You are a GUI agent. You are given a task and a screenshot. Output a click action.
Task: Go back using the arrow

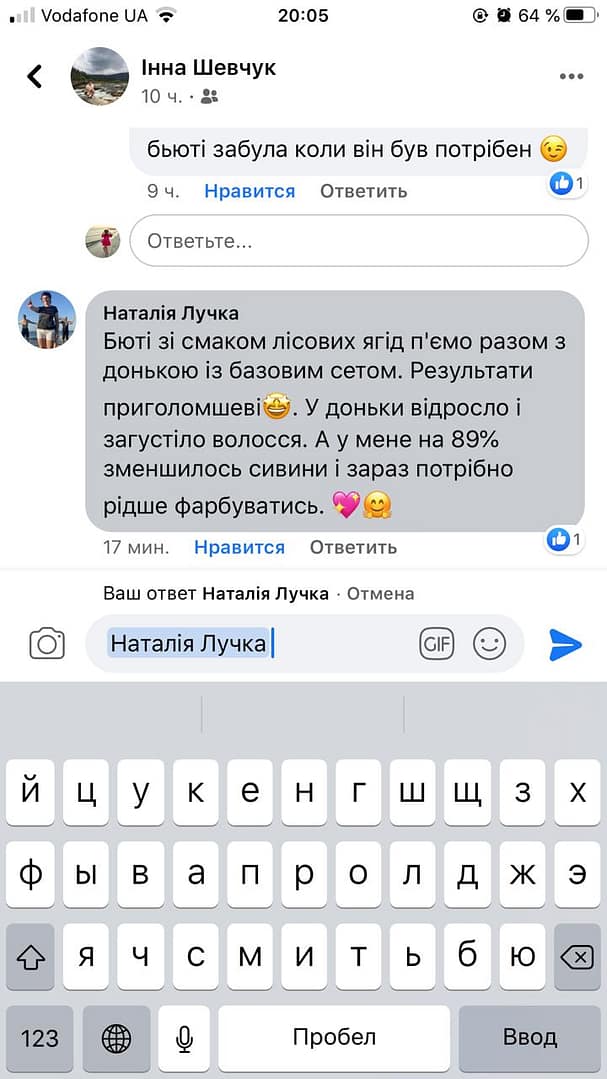pyautogui.click(x=35, y=76)
